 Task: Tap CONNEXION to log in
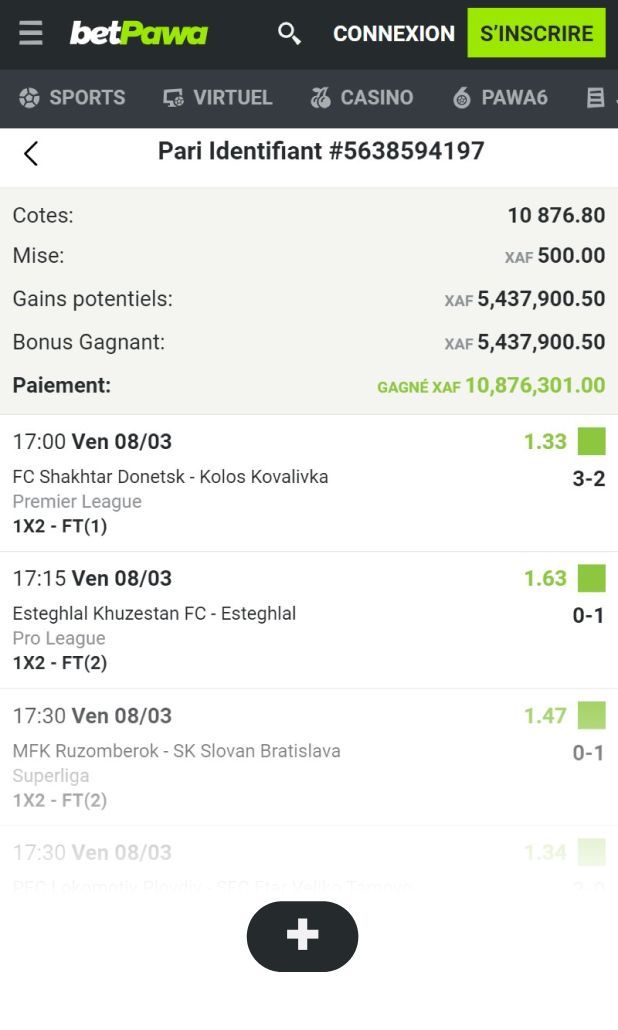pyautogui.click(x=393, y=33)
